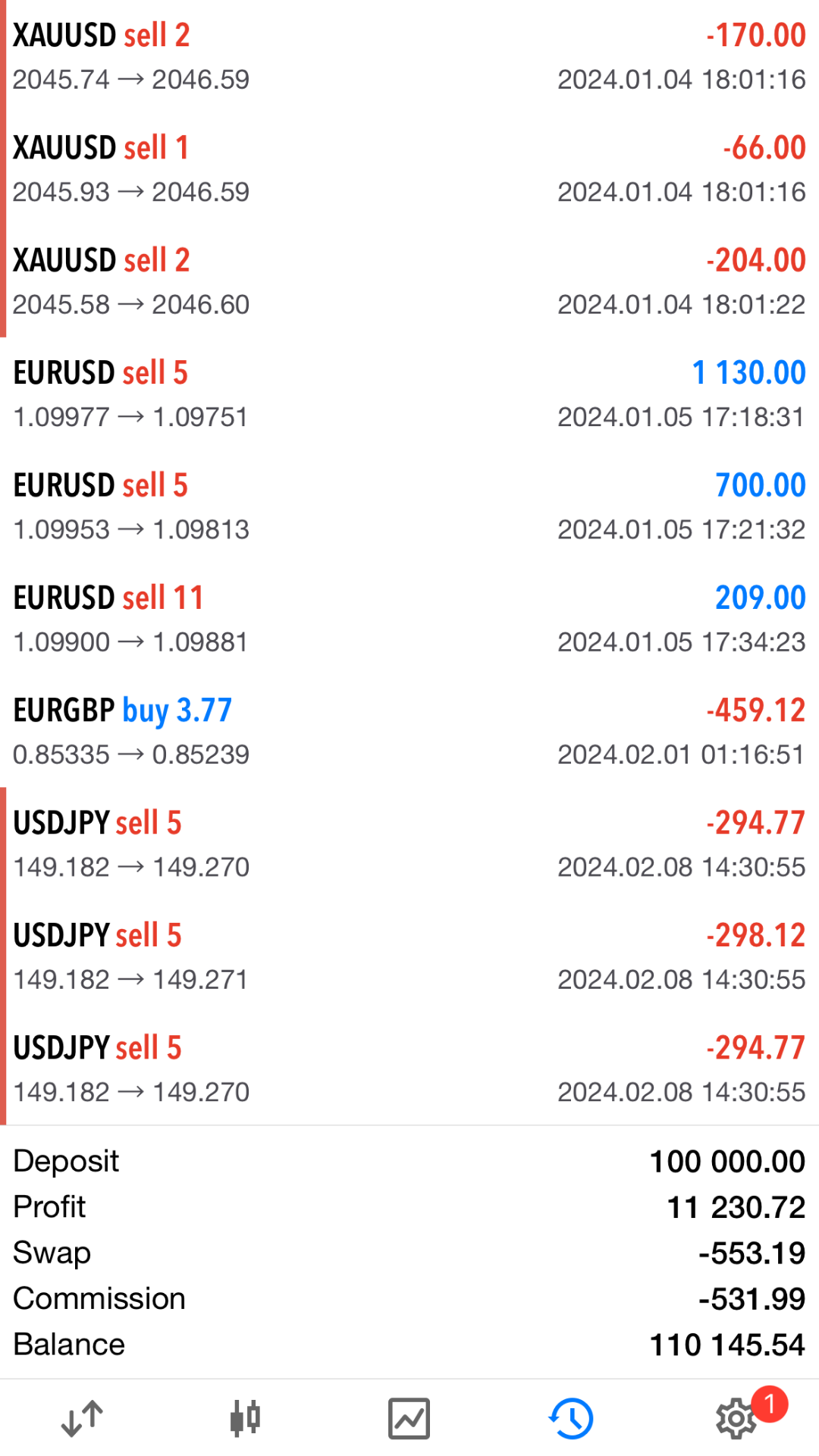Open the EURUSD sell 11 trade
Viewport: 819px width, 1456px height.
tap(409, 619)
